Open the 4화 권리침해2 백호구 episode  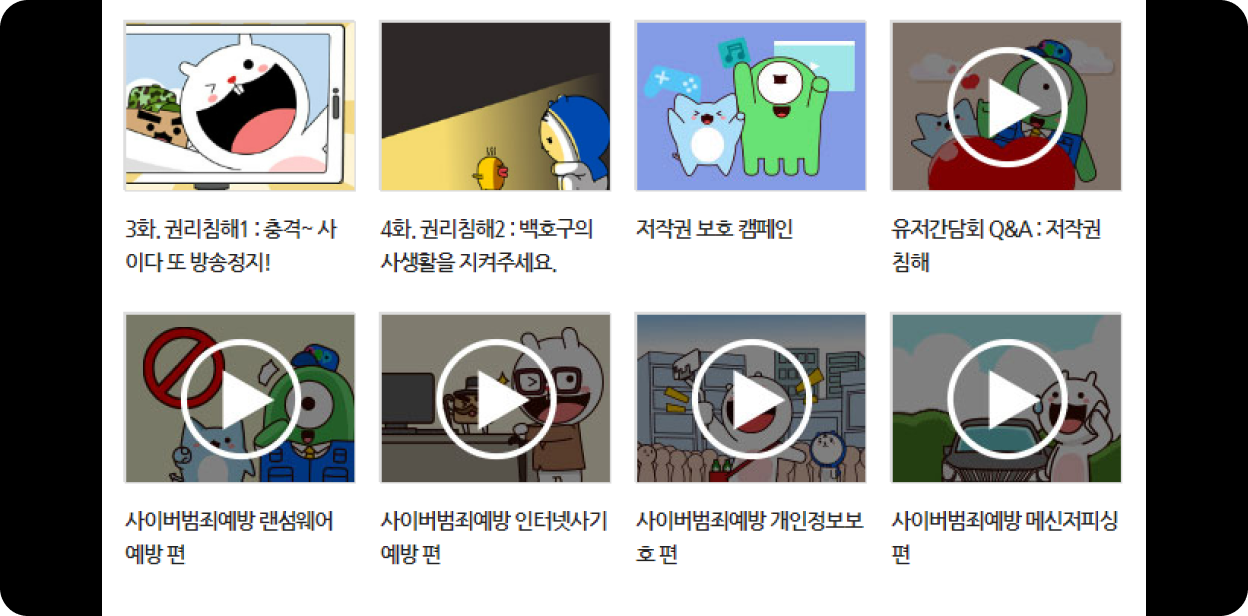(495, 106)
